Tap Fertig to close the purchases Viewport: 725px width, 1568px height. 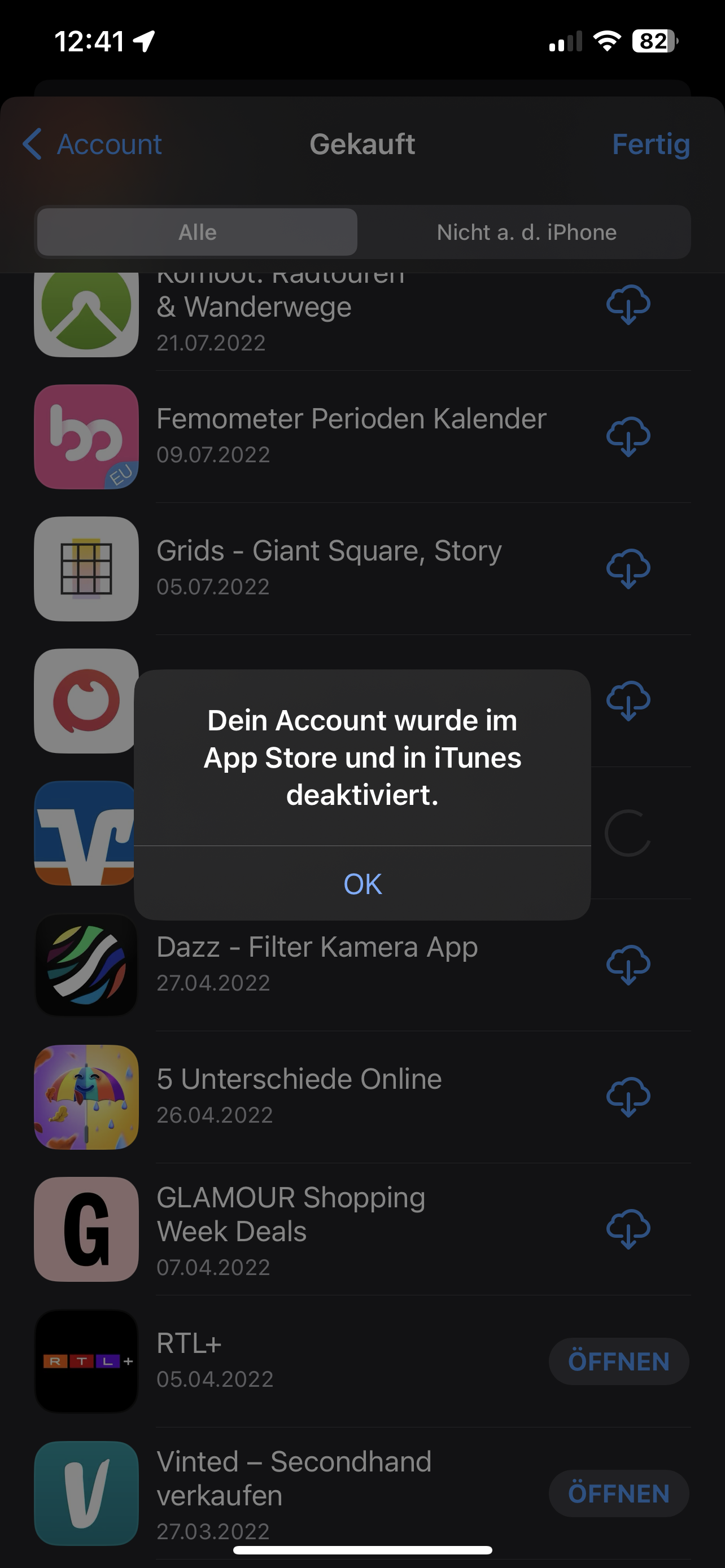(650, 144)
